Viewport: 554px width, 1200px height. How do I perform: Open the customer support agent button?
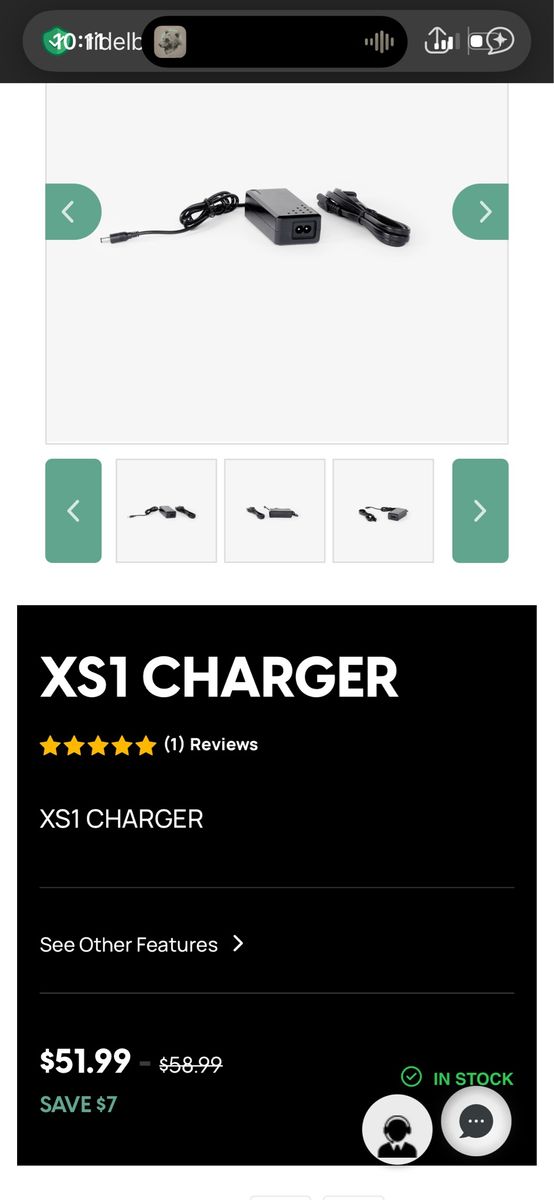397,1131
